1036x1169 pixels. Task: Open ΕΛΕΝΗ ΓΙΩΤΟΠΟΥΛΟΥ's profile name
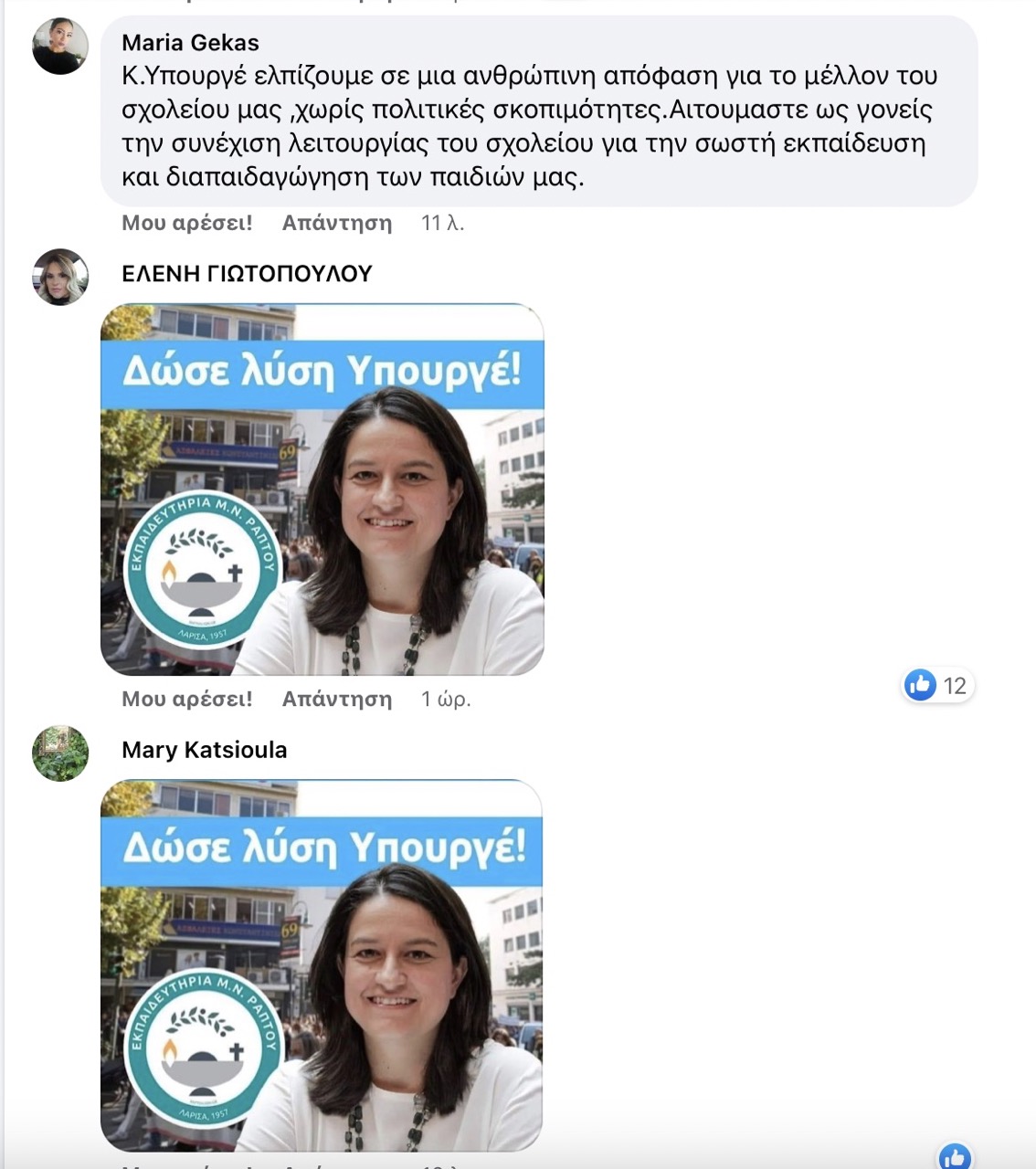pos(247,273)
